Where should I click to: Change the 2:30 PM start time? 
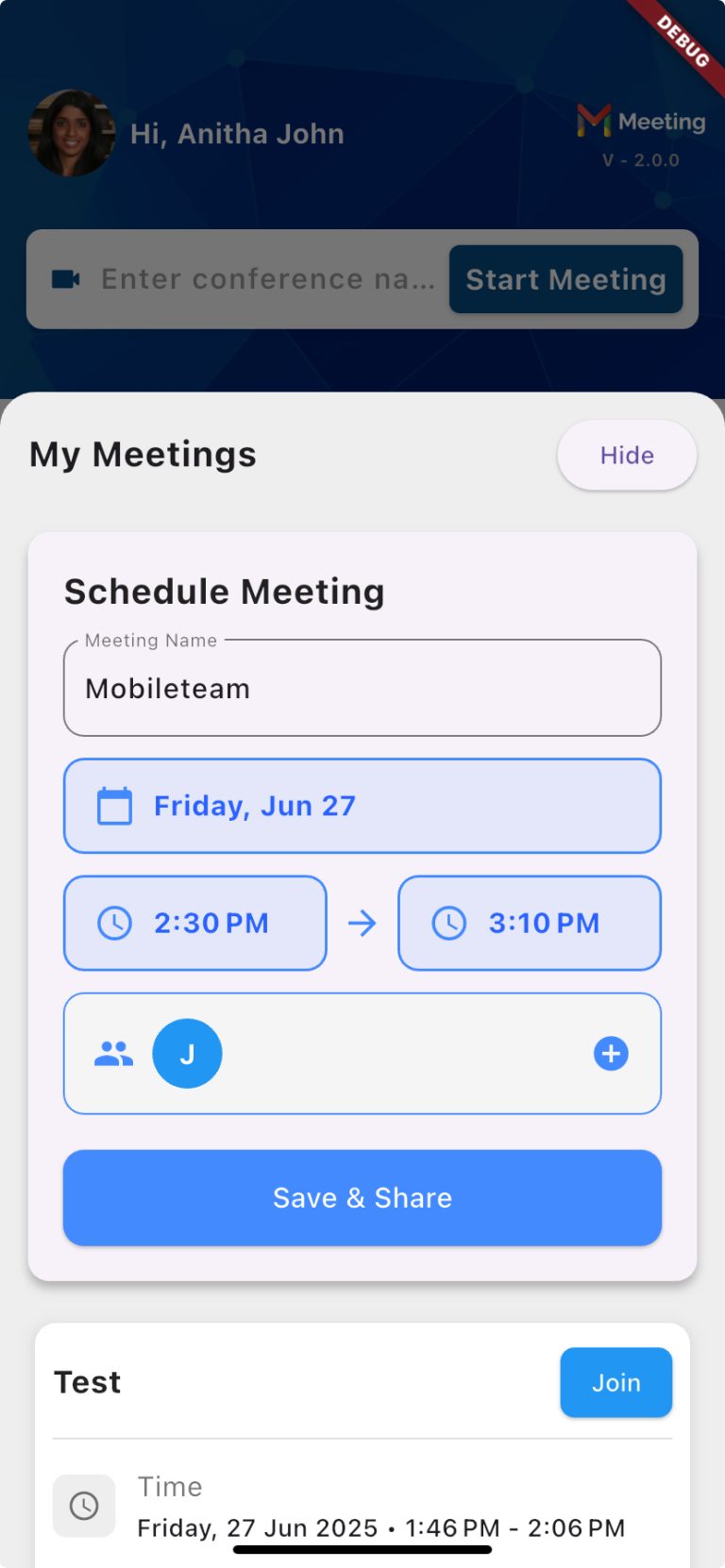(x=195, y=923)
